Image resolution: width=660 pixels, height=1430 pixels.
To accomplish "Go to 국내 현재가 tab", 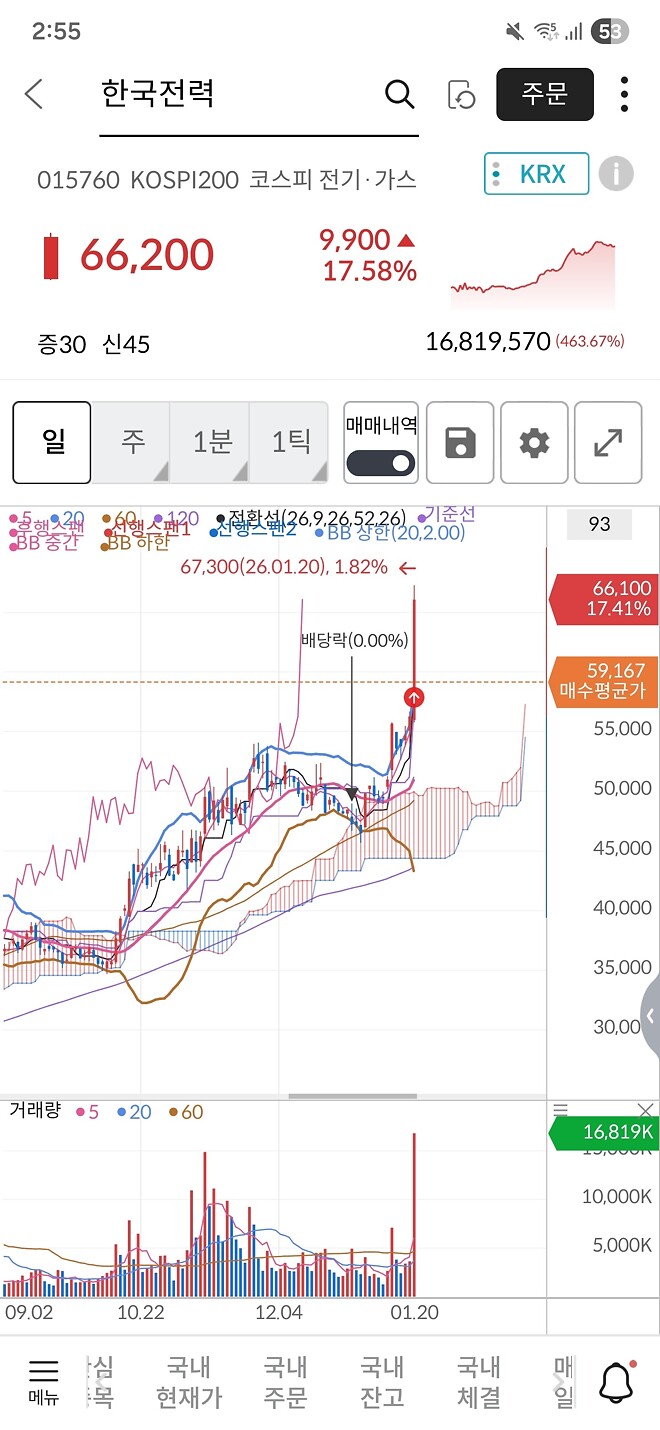I will click(x=189, y=1382).
